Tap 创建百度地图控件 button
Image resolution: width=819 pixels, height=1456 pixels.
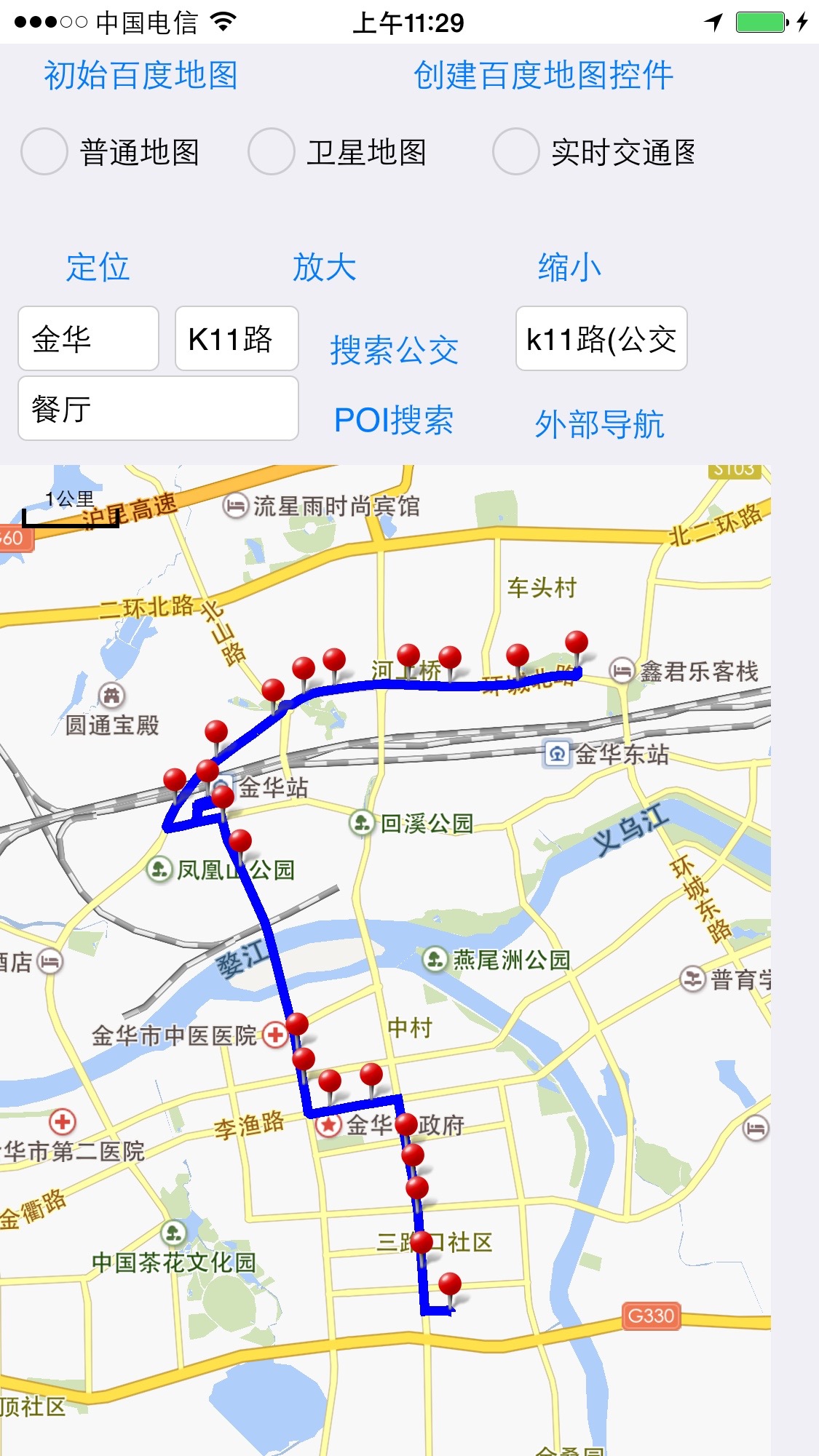[x=543, y=76]
